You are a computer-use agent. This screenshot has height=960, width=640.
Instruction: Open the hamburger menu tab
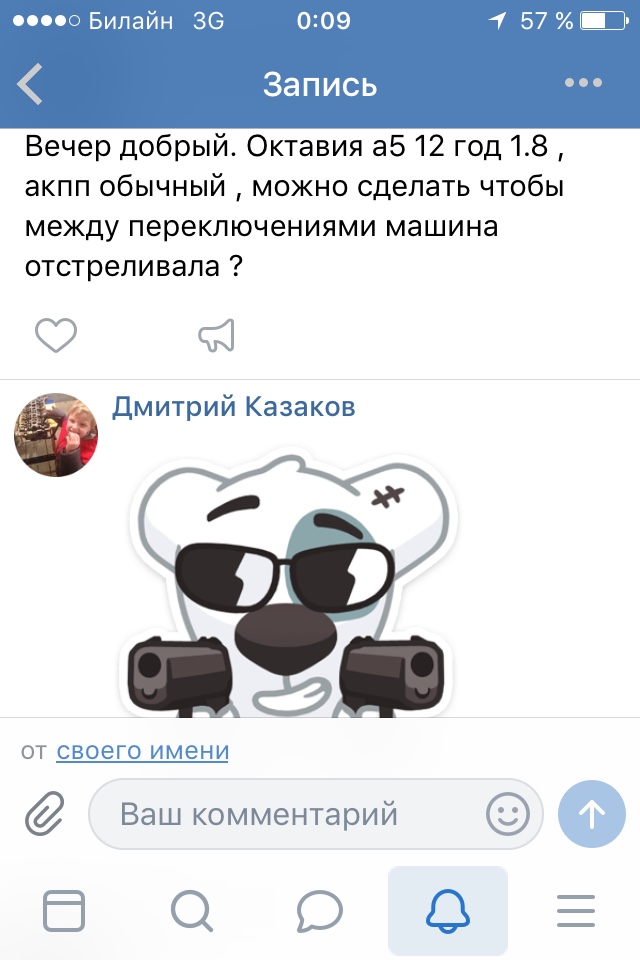576,911
